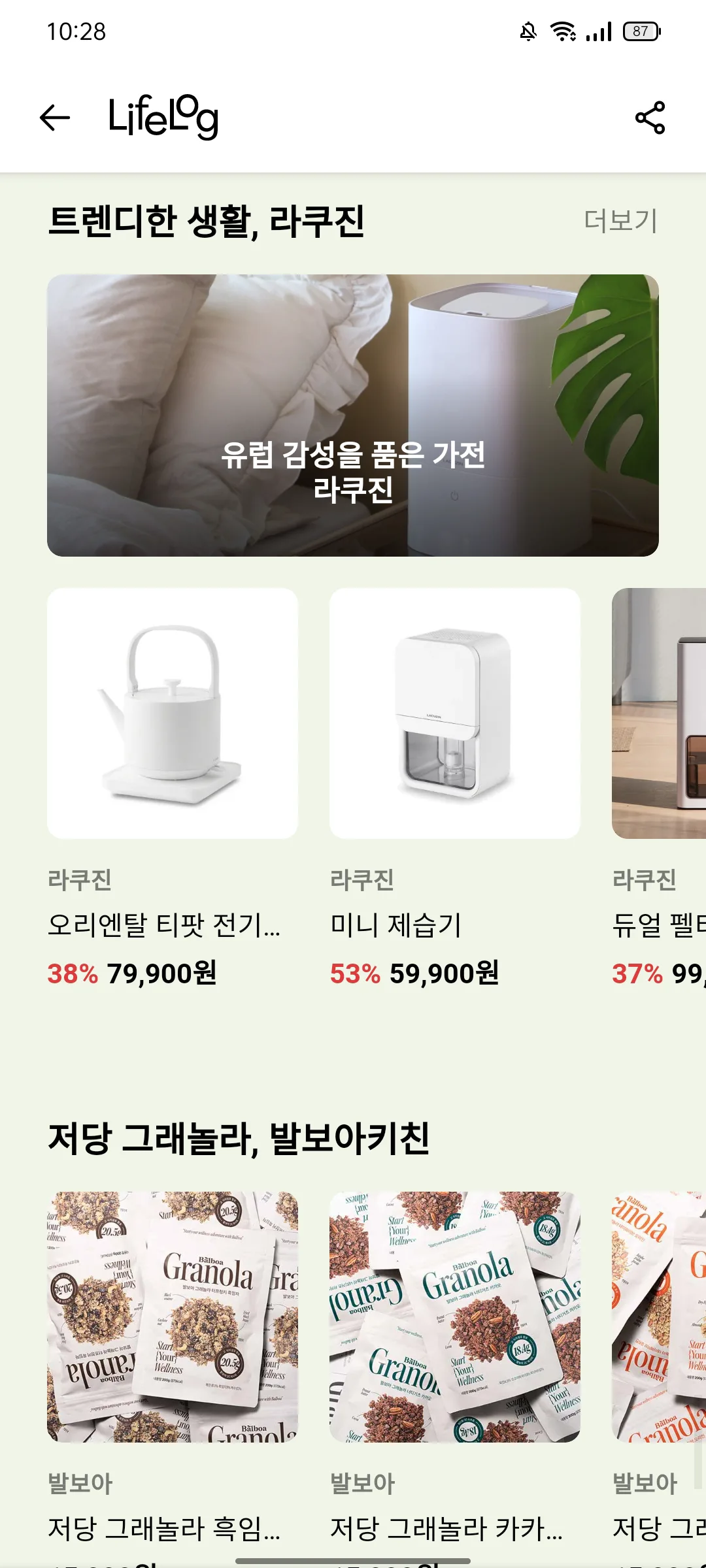
Task: Open the 유럽 감성을 품은 가전 라쿠진 banner
Action: (353, 416)
